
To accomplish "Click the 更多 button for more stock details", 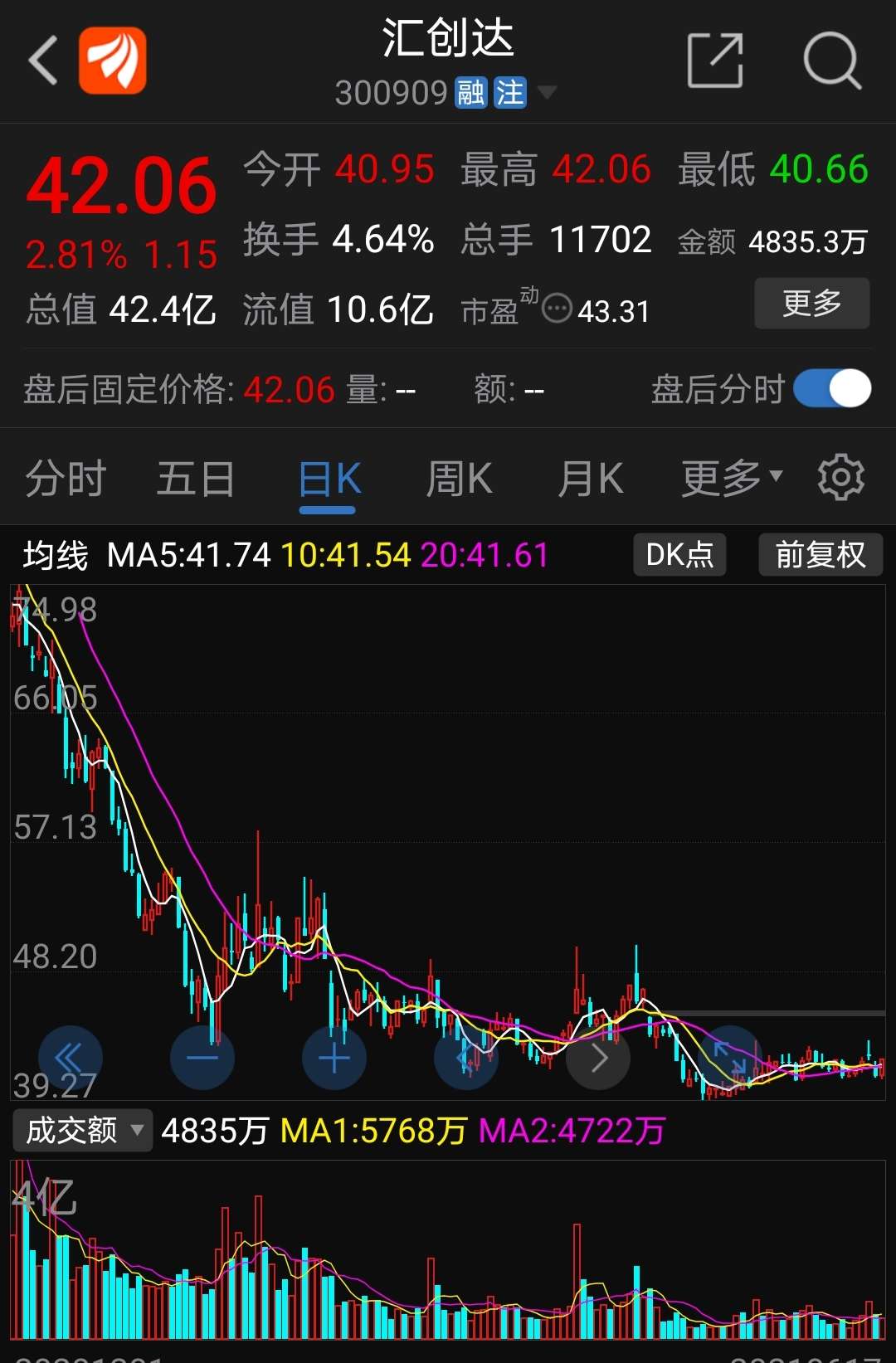I will coord(811,304).
